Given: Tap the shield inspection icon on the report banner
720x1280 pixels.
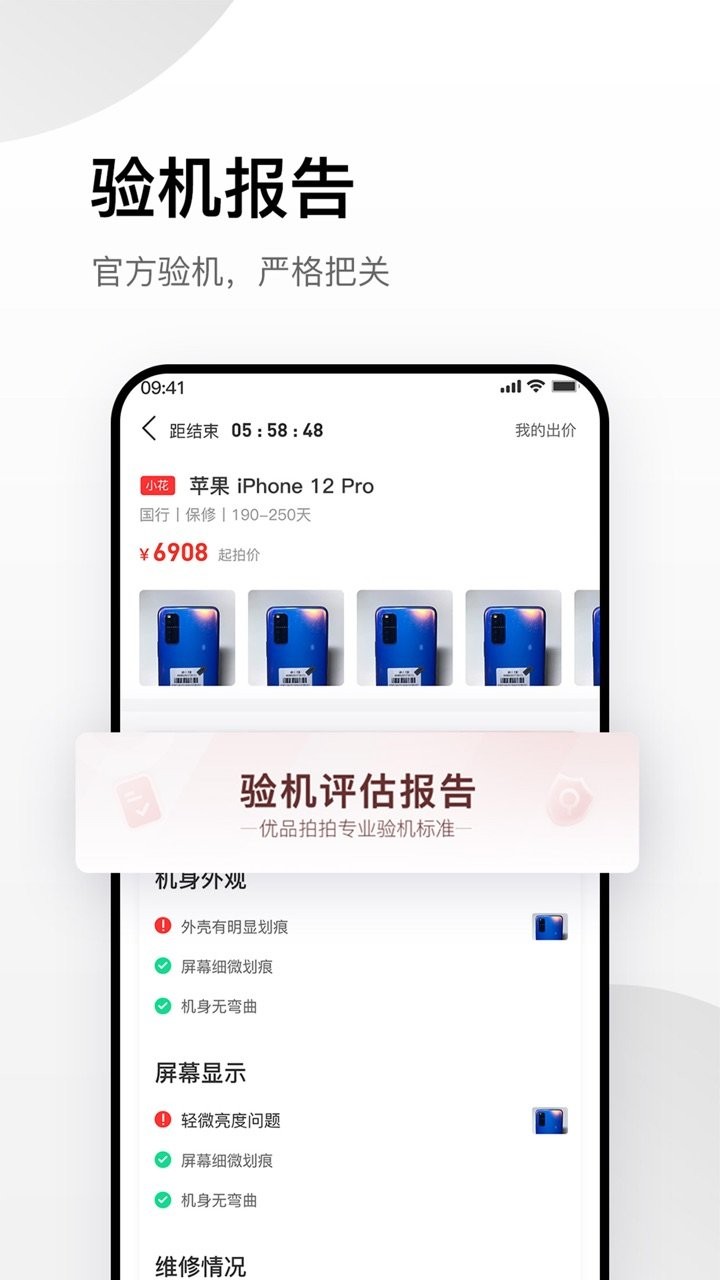Looking at the screenshot, I should (x=570, y=800).
